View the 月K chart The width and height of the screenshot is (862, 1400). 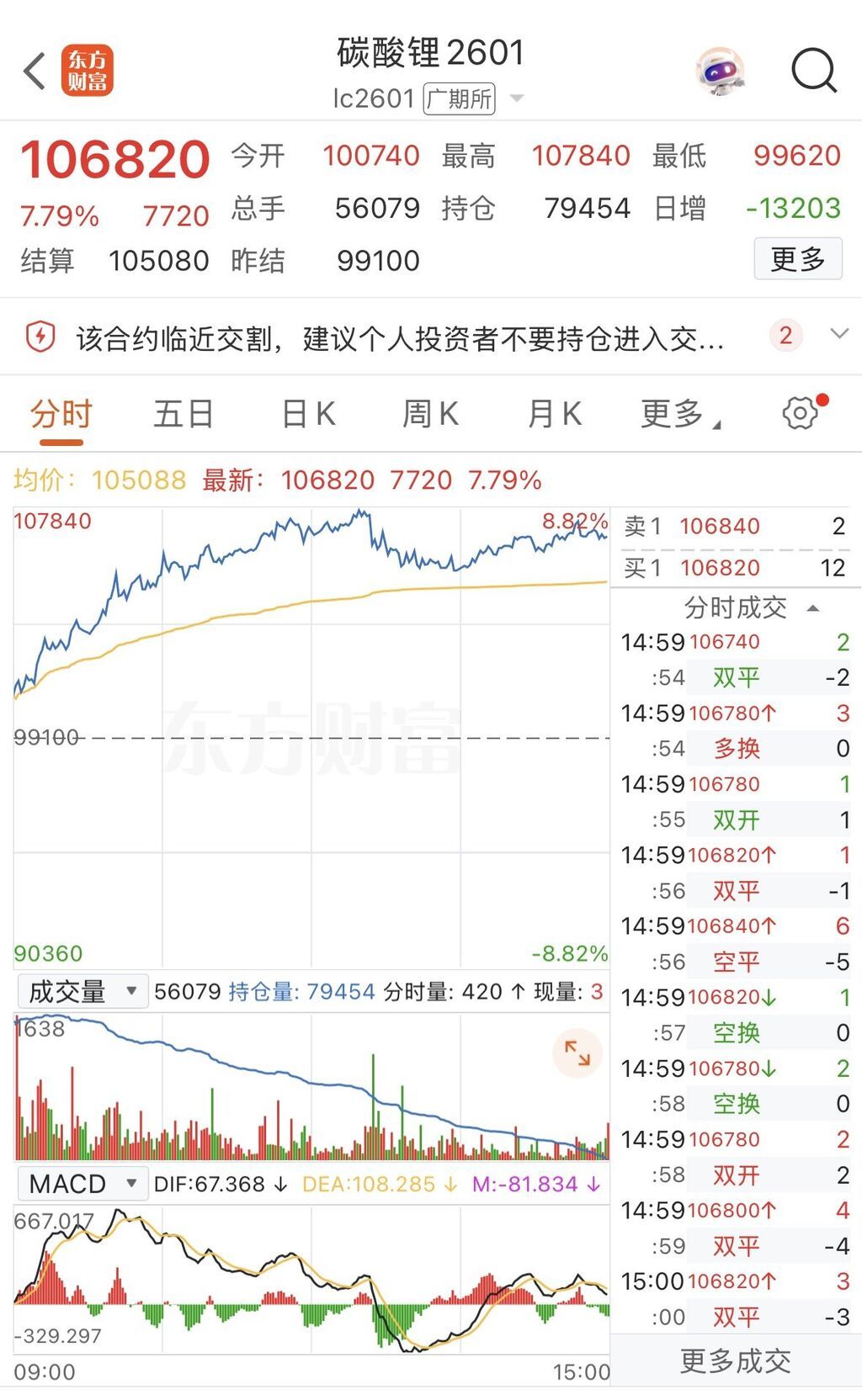[x=554, y=414]
